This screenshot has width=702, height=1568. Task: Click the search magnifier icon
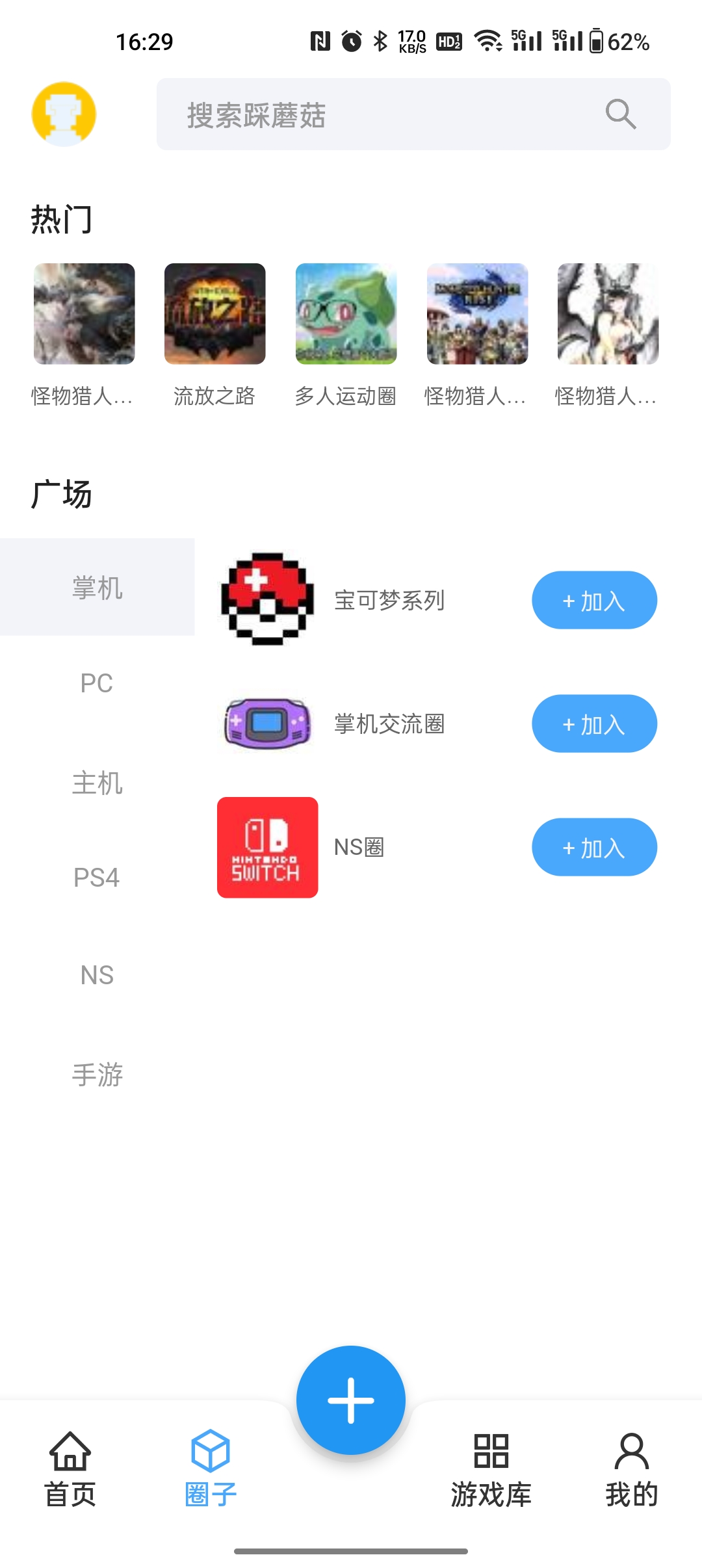point(619,114)
